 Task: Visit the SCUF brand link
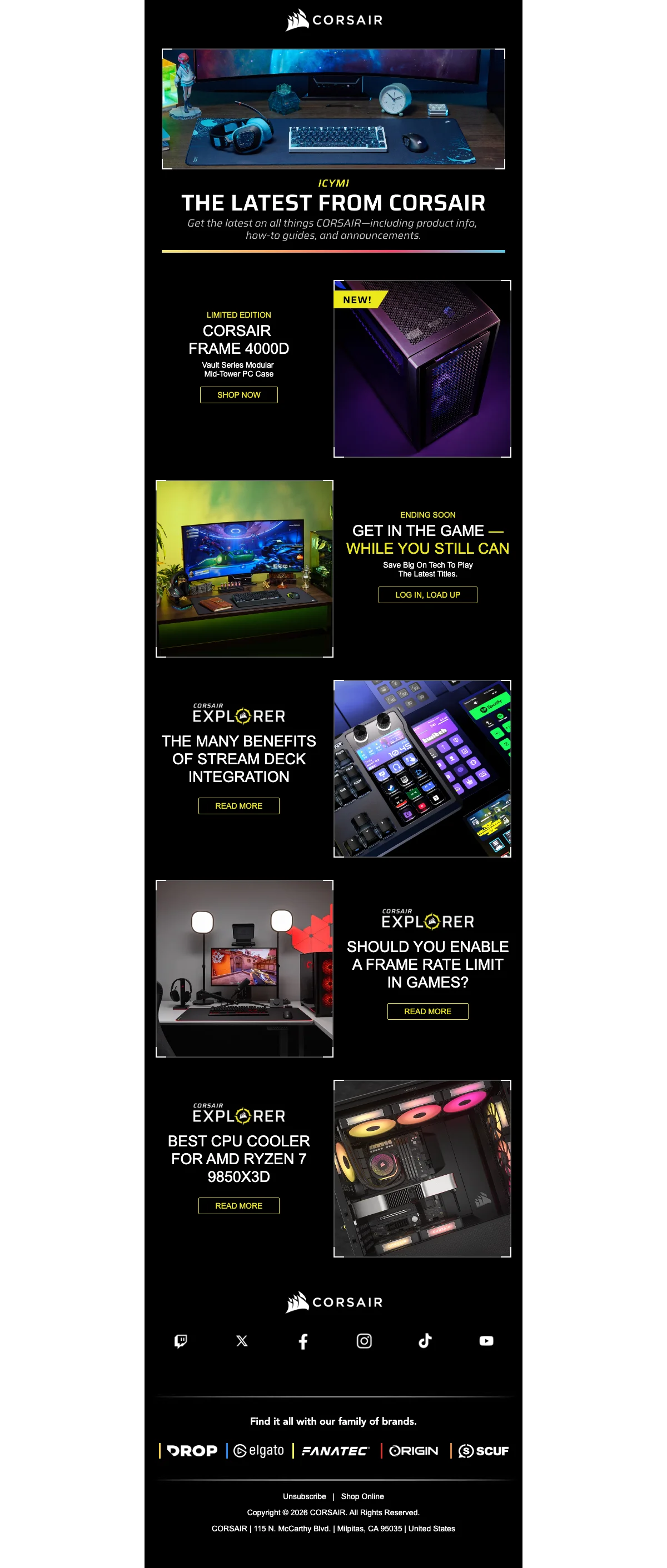(483, 1450)
